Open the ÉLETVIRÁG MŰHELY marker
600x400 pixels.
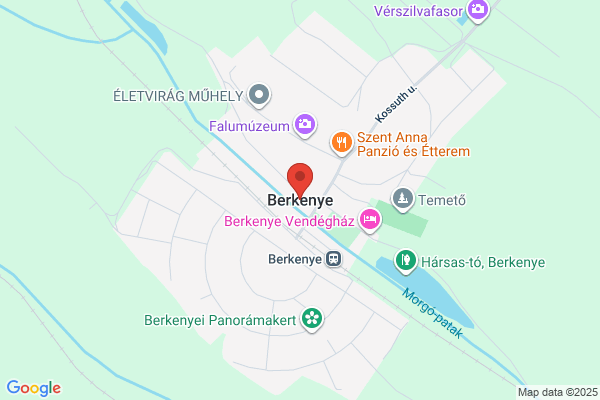(x=259, y=95)
